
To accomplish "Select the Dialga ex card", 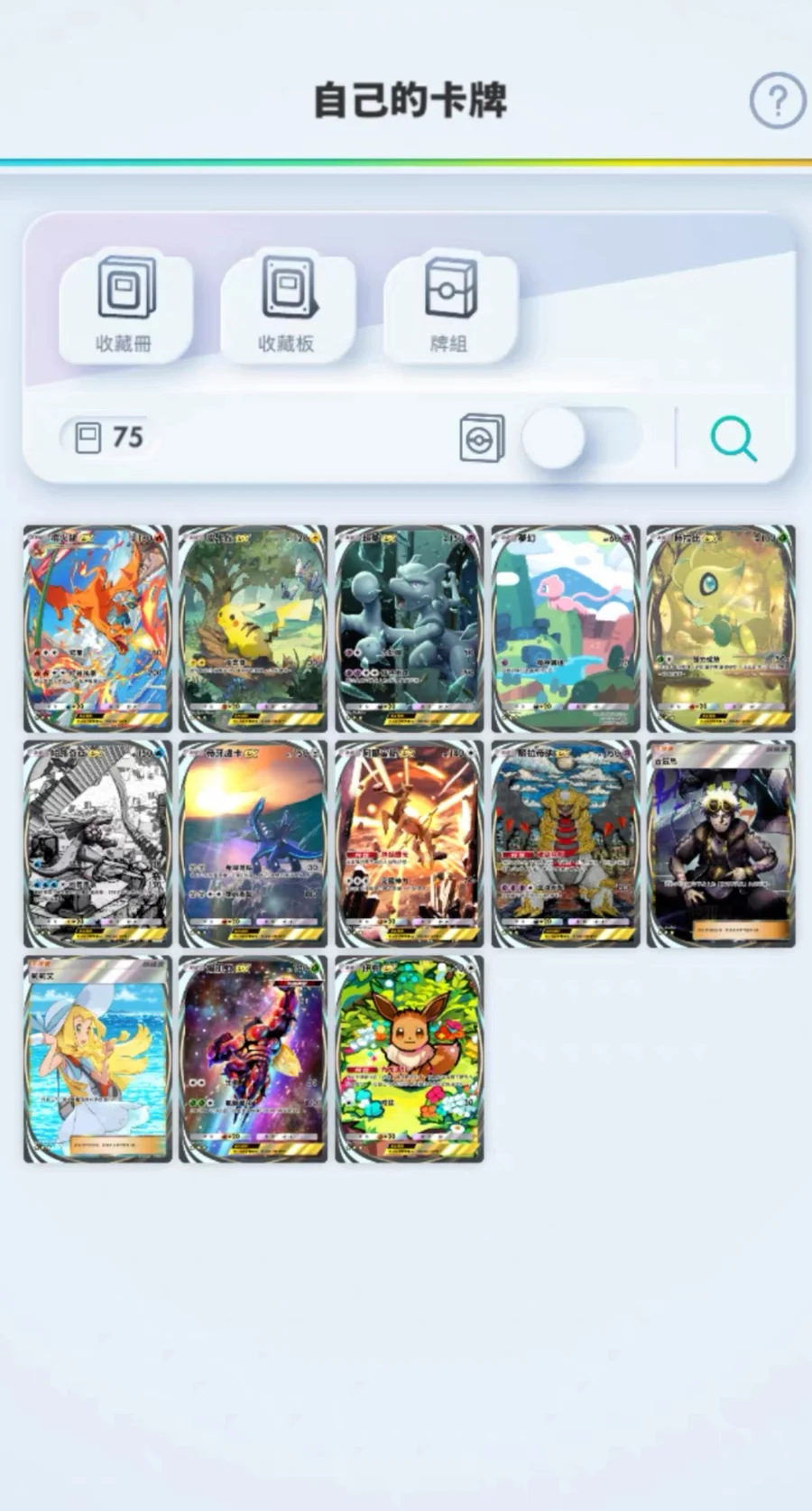I will point(254,843).
